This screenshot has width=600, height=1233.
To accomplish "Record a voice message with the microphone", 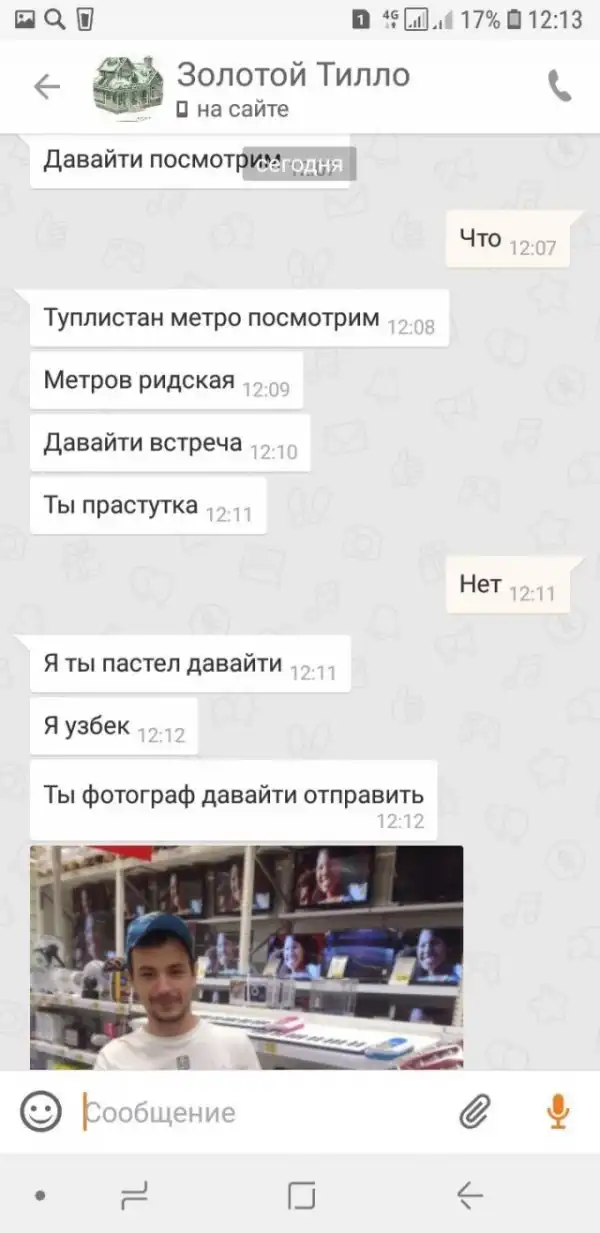I will pyautogui.click(x=558, y=1112).
